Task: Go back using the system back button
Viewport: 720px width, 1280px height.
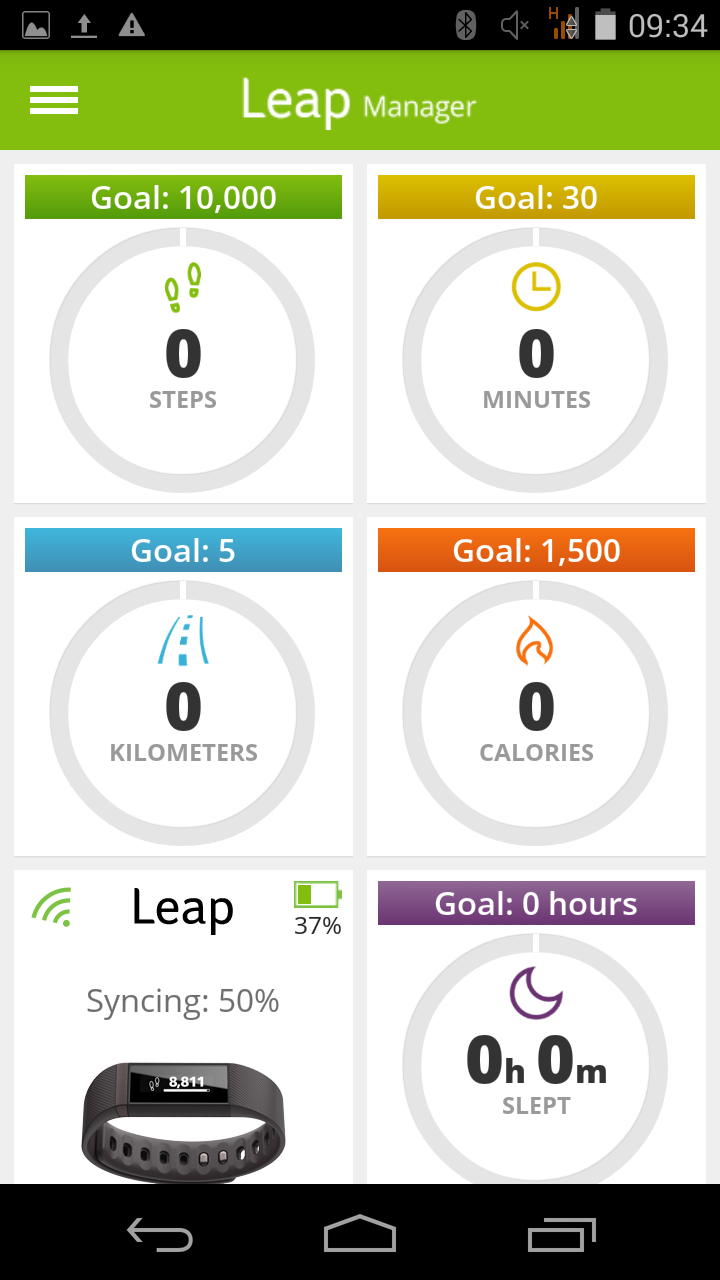Action: (x=160, y=1234)
